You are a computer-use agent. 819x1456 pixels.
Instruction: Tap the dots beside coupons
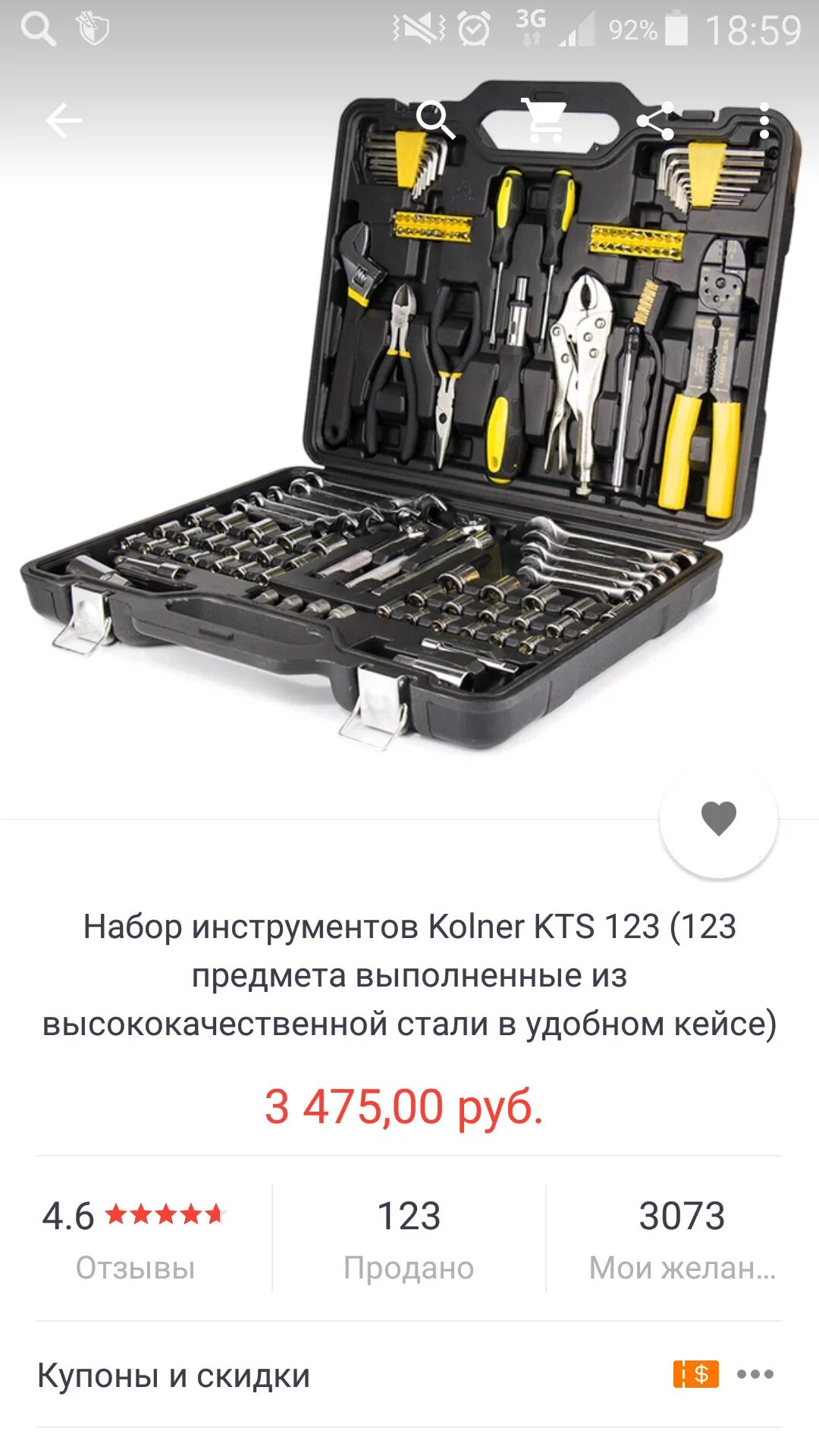point(755,1374)
